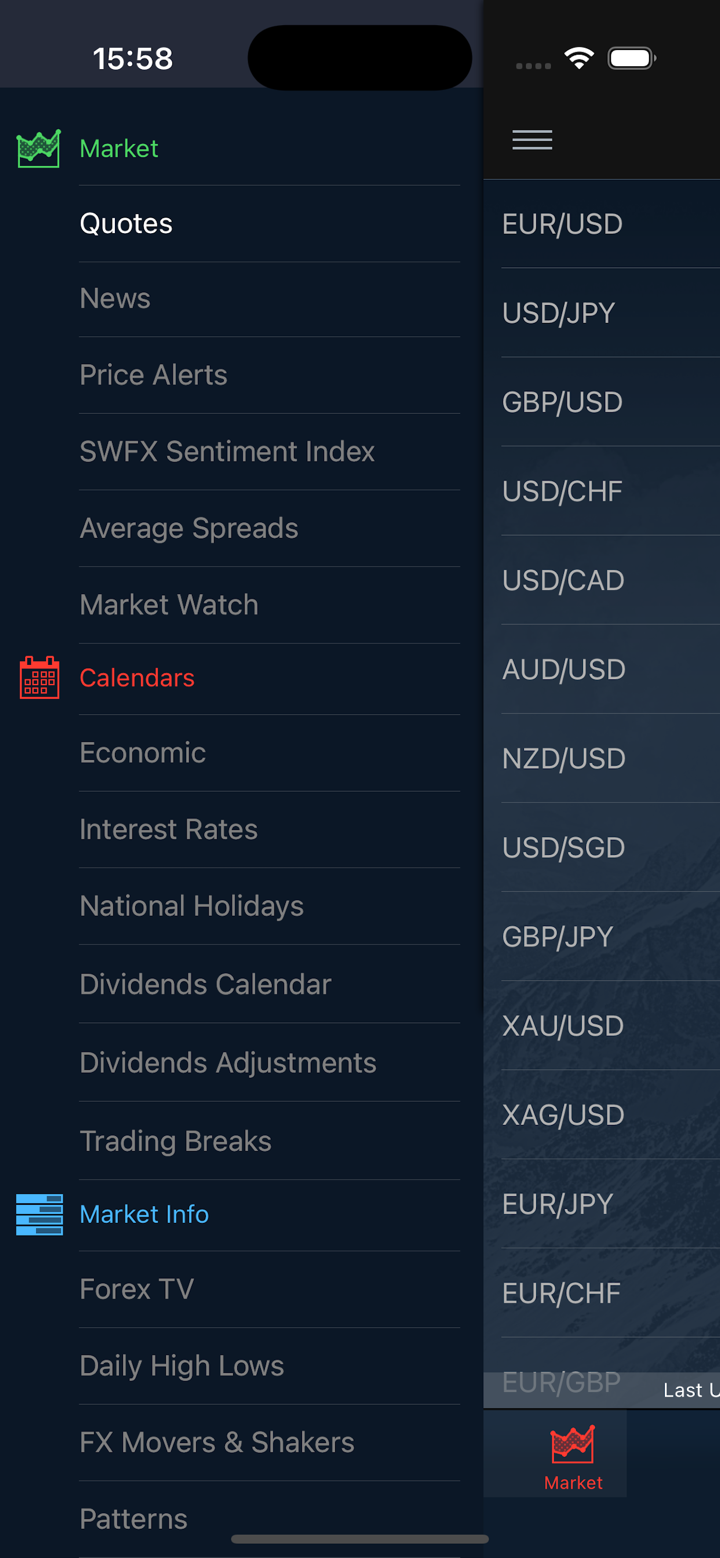Launch Forex TV

[137, 1289]
